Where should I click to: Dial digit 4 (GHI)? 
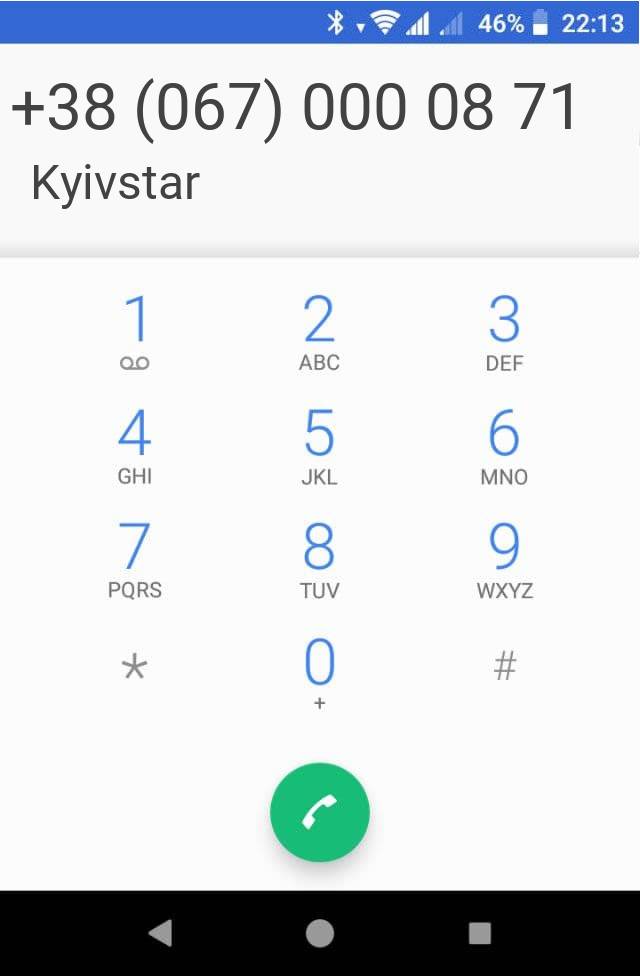pyautogui.click(x=135, y=447)
